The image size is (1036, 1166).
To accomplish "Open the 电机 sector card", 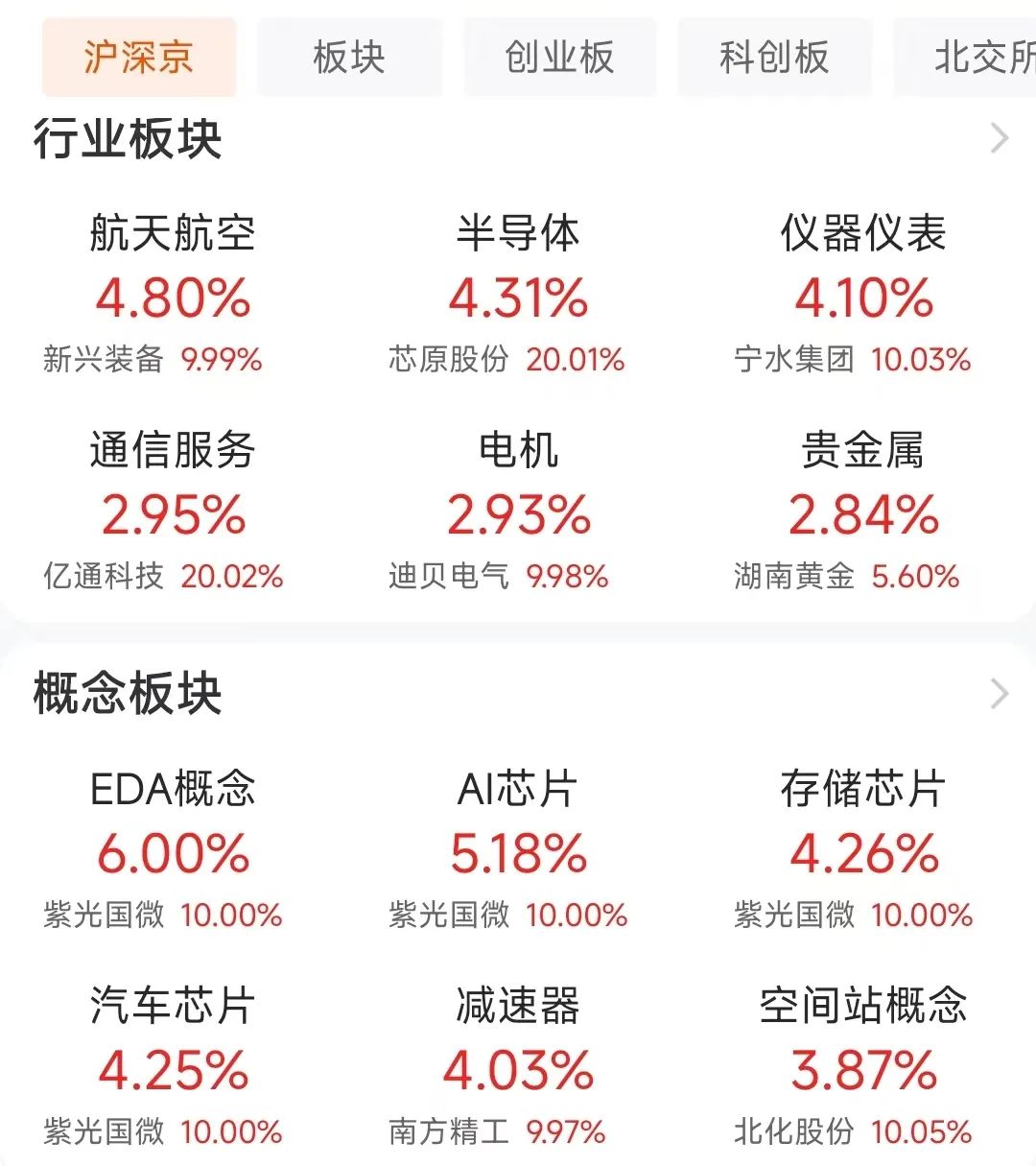I will pyautogui.click(x=518, y=512).
